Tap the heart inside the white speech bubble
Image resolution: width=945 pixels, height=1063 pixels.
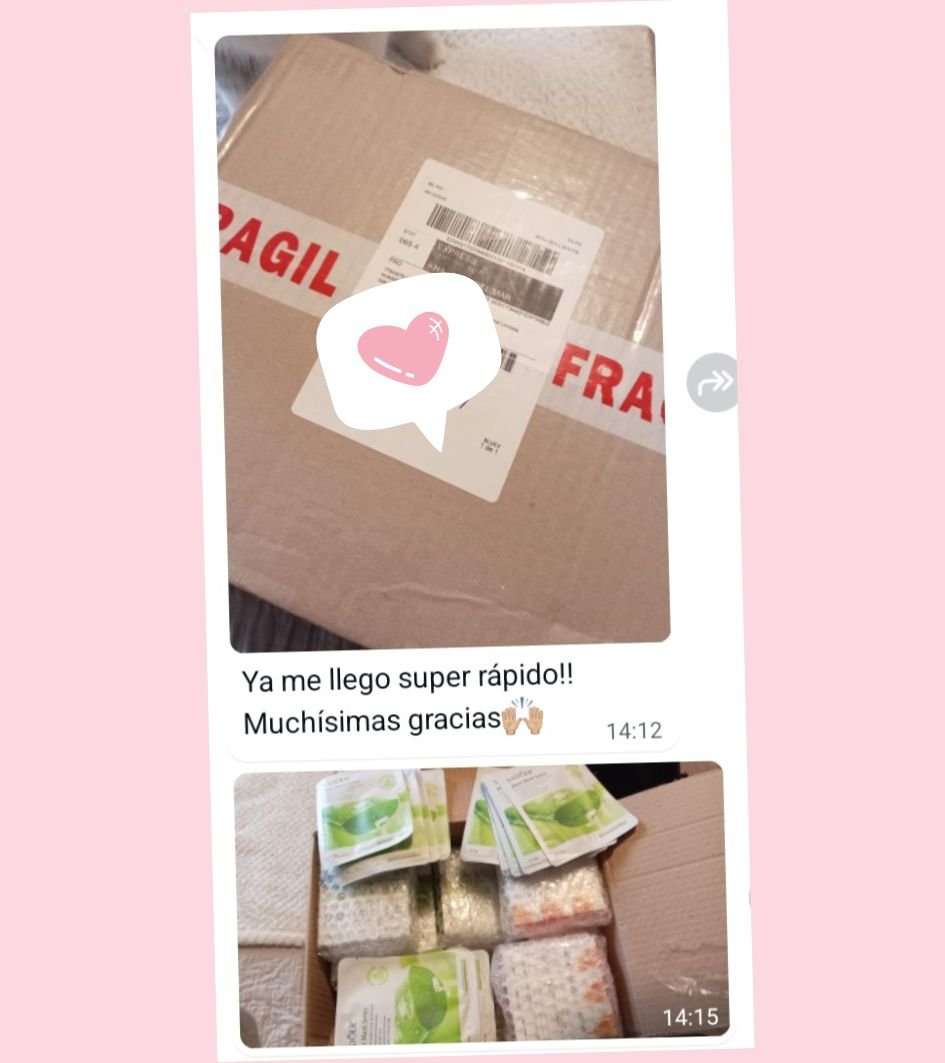(x=403, y=350)
